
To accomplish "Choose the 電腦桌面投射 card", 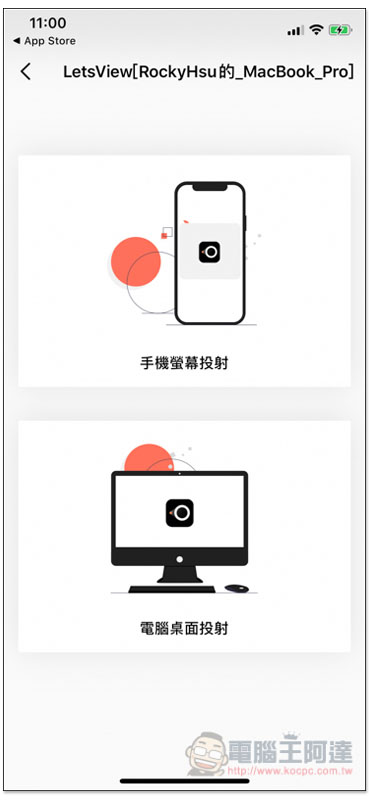I will pyautogui.click(x=184, y=536).
